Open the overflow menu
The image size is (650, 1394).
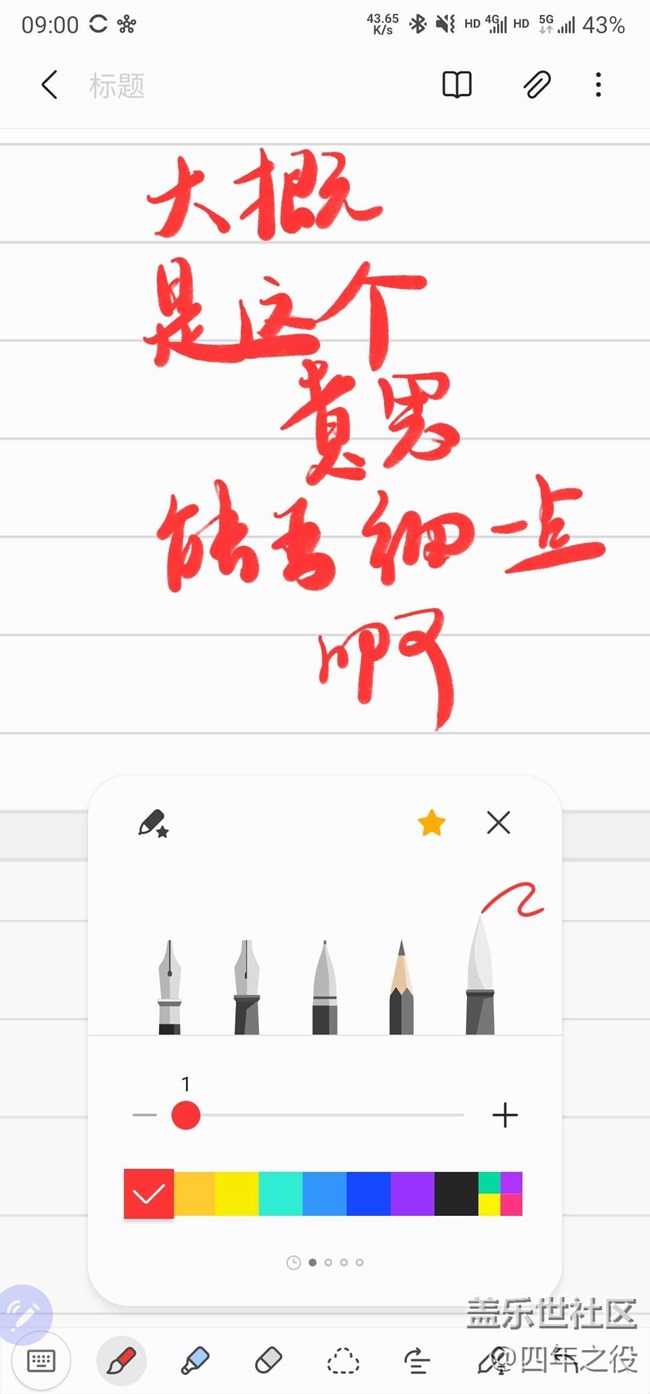(598, 85)
